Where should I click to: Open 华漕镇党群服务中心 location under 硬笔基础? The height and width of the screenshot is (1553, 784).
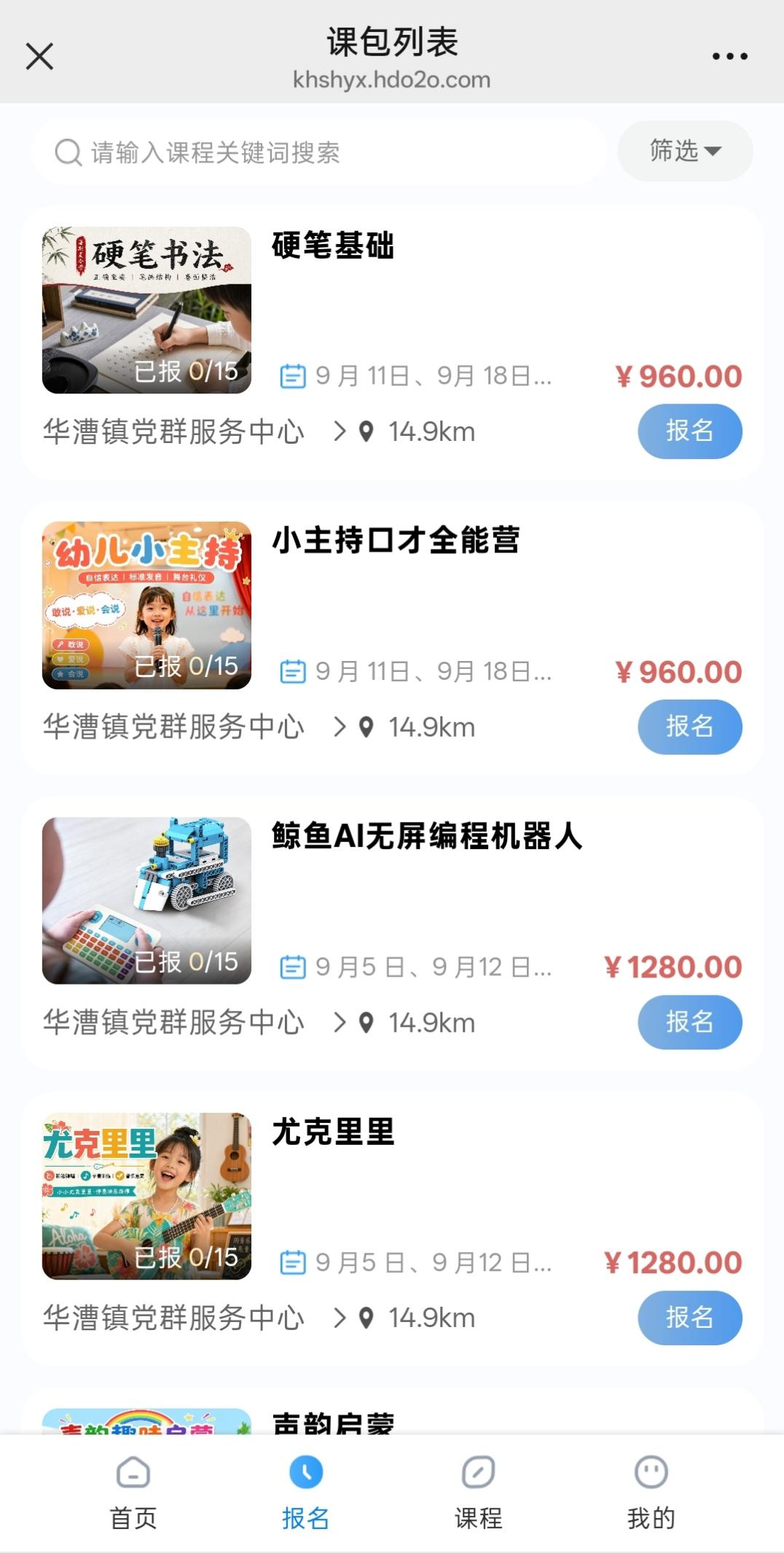[195, 431]
